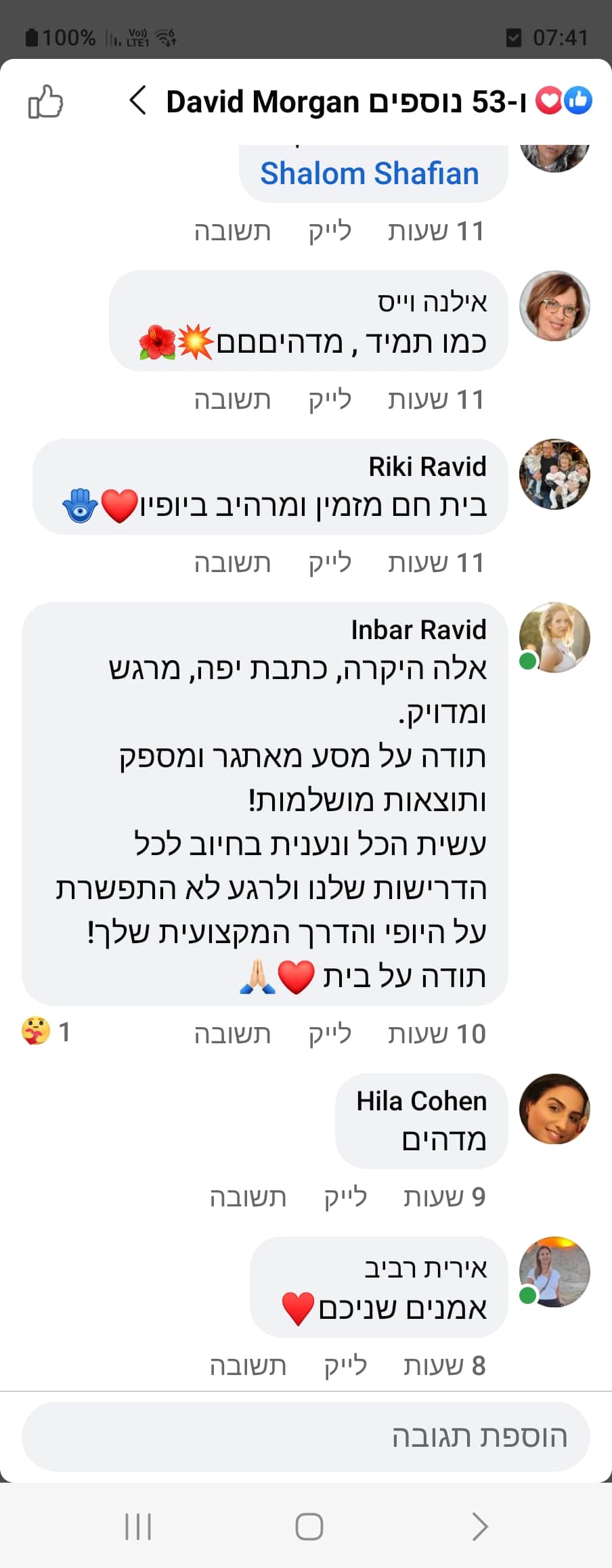Like Inbar Ravid's comment
612x1568 pixels.
click(x=330, y=1034)
